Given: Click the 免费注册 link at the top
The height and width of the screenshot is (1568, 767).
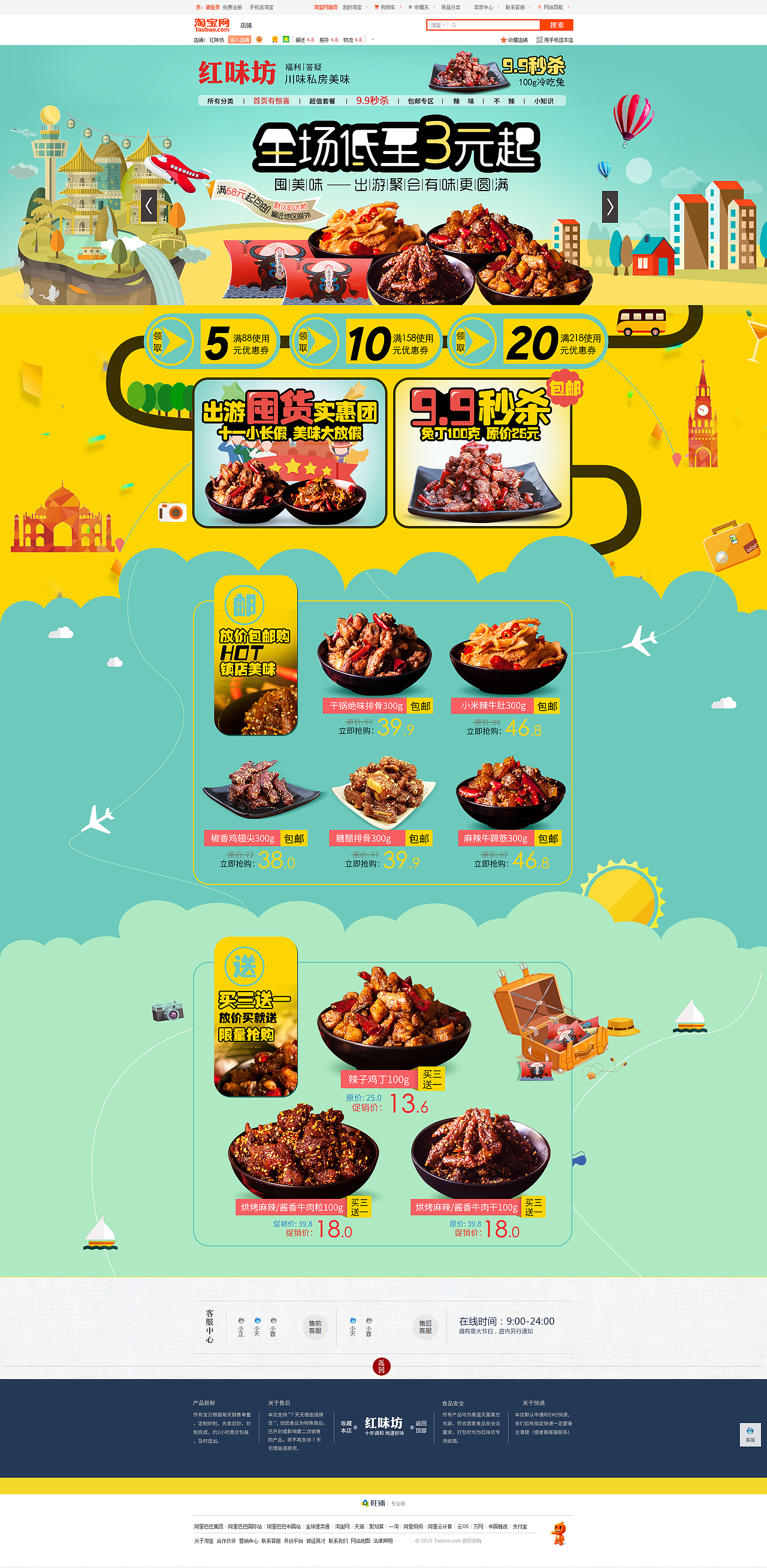Looking at the screenshot, I should 232,6.
